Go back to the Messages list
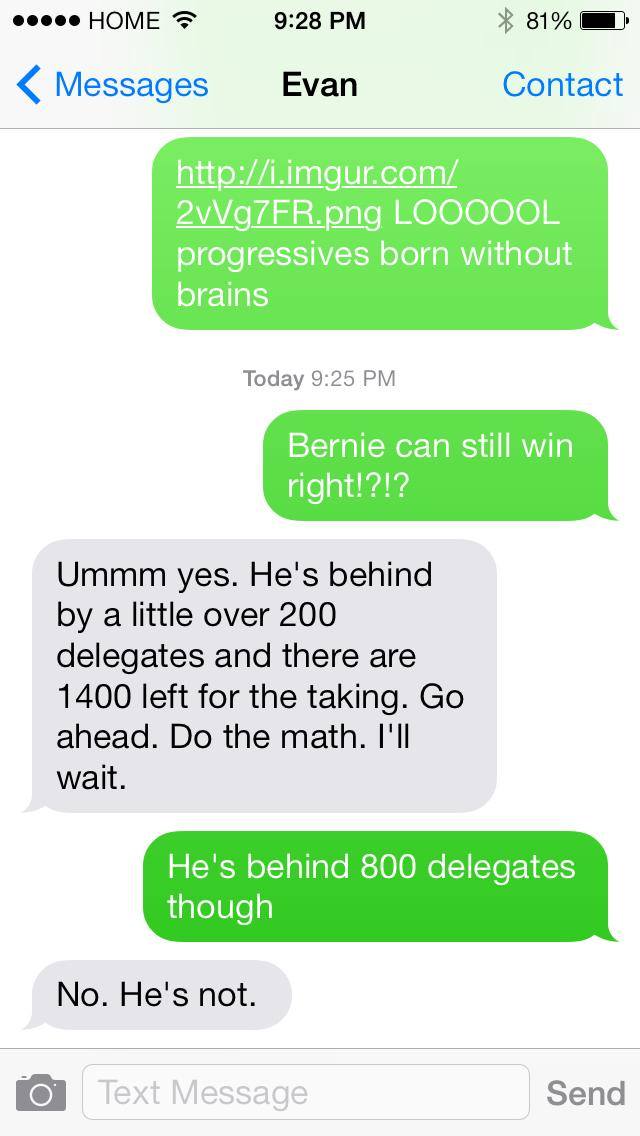This screenshot has width=640, height=1136. tap(113, 85)
